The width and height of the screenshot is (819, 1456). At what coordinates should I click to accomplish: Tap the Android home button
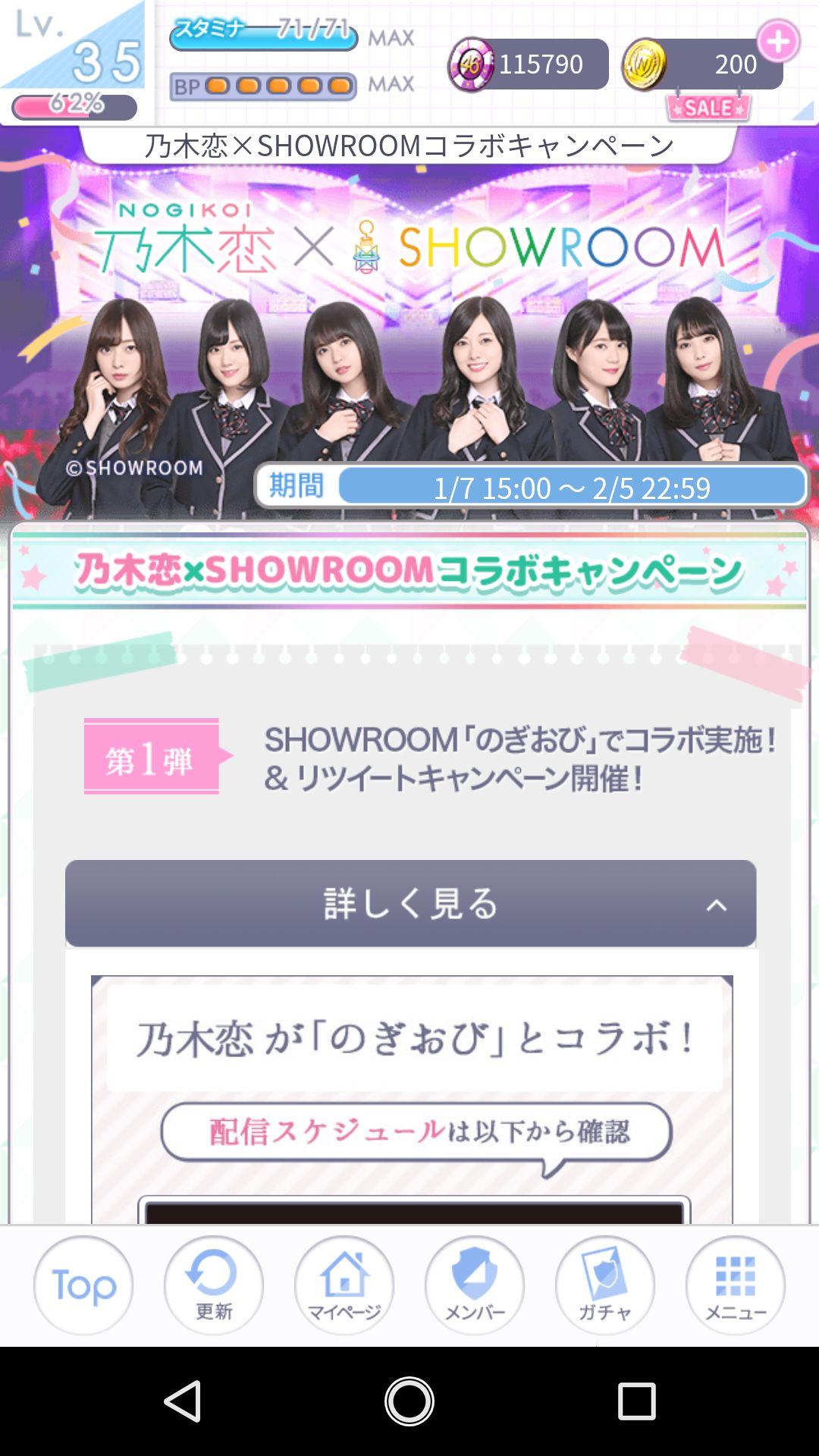(x=409, y=1401)
